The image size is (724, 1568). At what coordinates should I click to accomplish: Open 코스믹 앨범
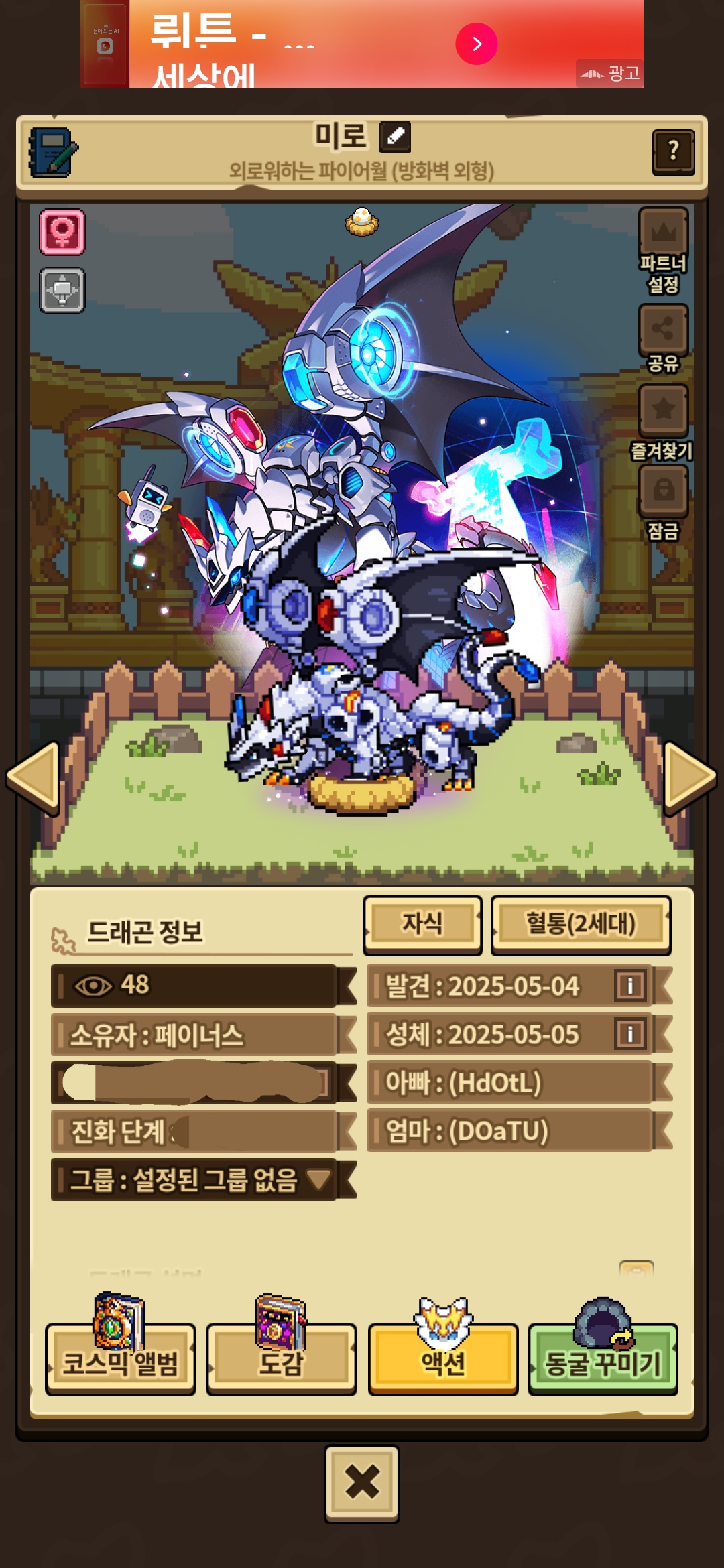[x=120, y=1360]
